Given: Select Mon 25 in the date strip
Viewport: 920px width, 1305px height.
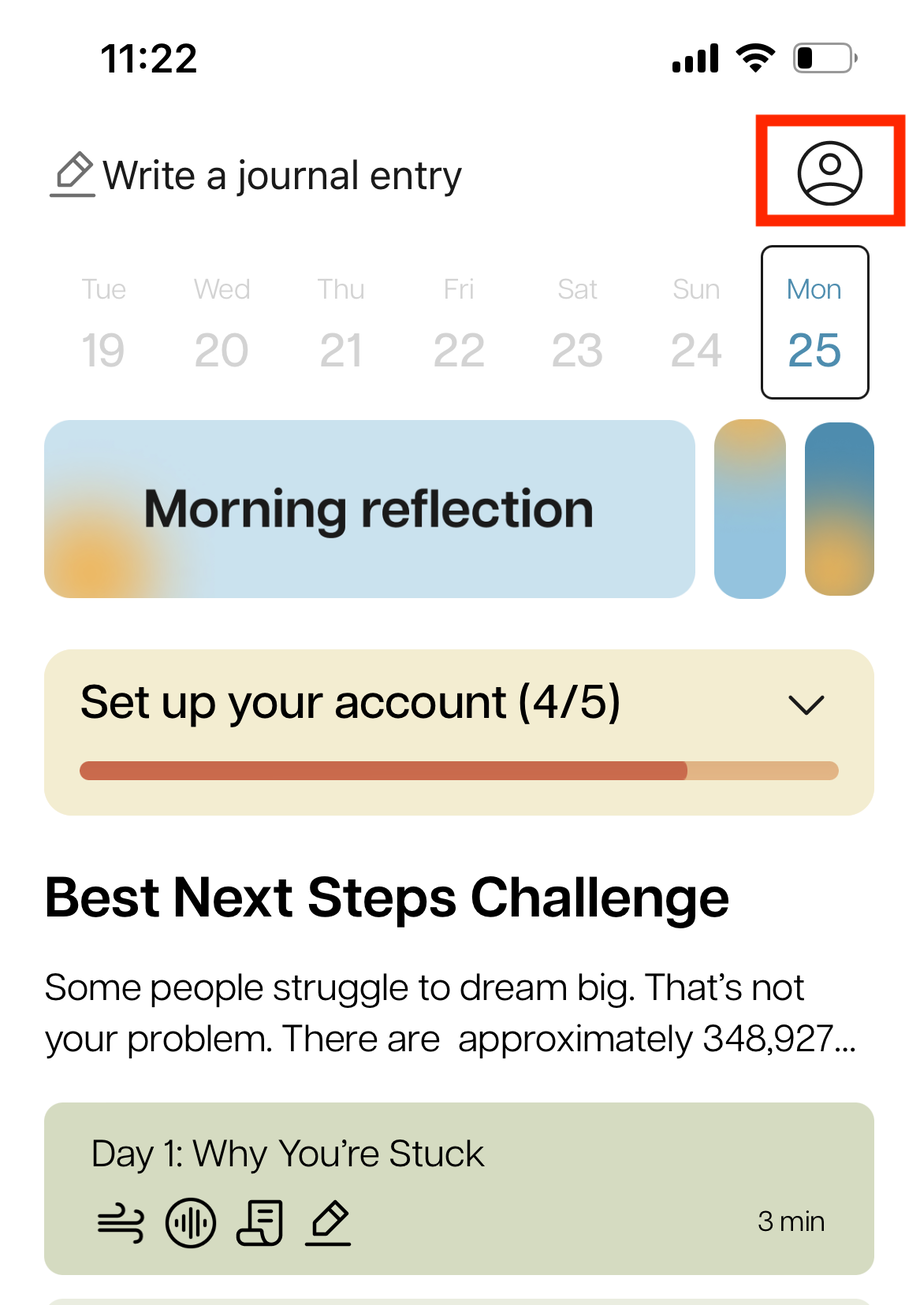Looking at the screenshot, I should click(814, 322).
